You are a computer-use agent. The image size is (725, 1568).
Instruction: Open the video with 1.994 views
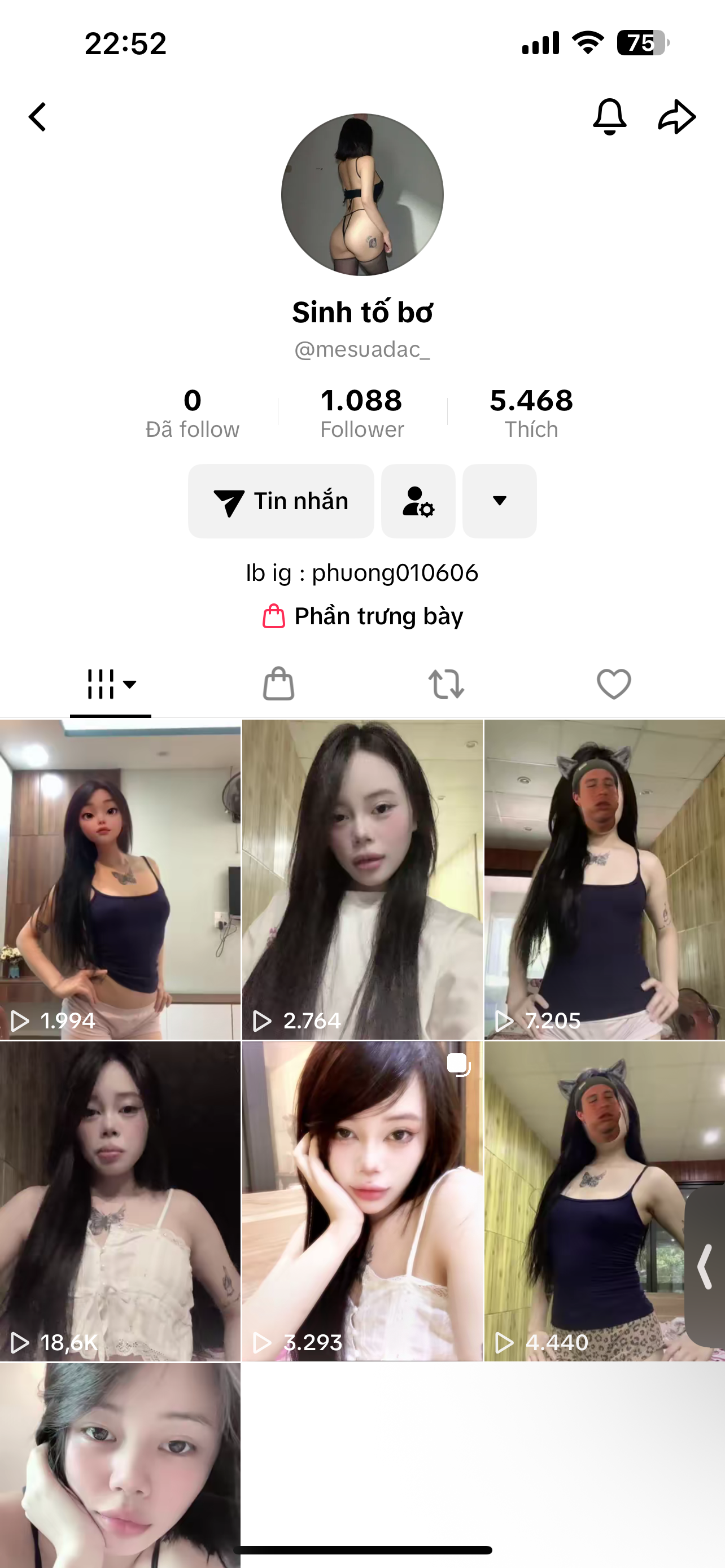(120, 879)
